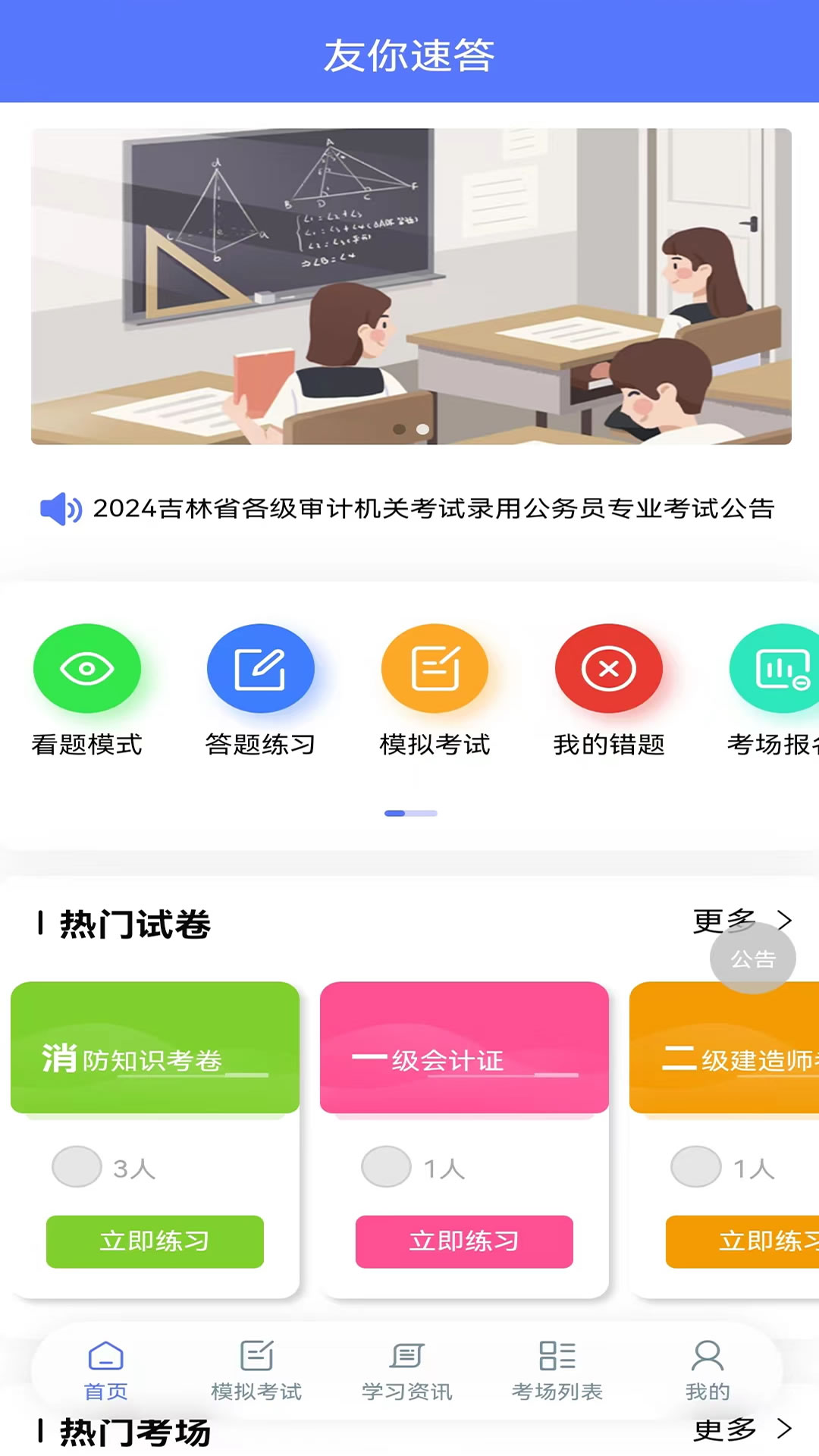Show more 热门考场
Image resolution: width=819 pixels, height=1456 pixels.
(743, 1429)
